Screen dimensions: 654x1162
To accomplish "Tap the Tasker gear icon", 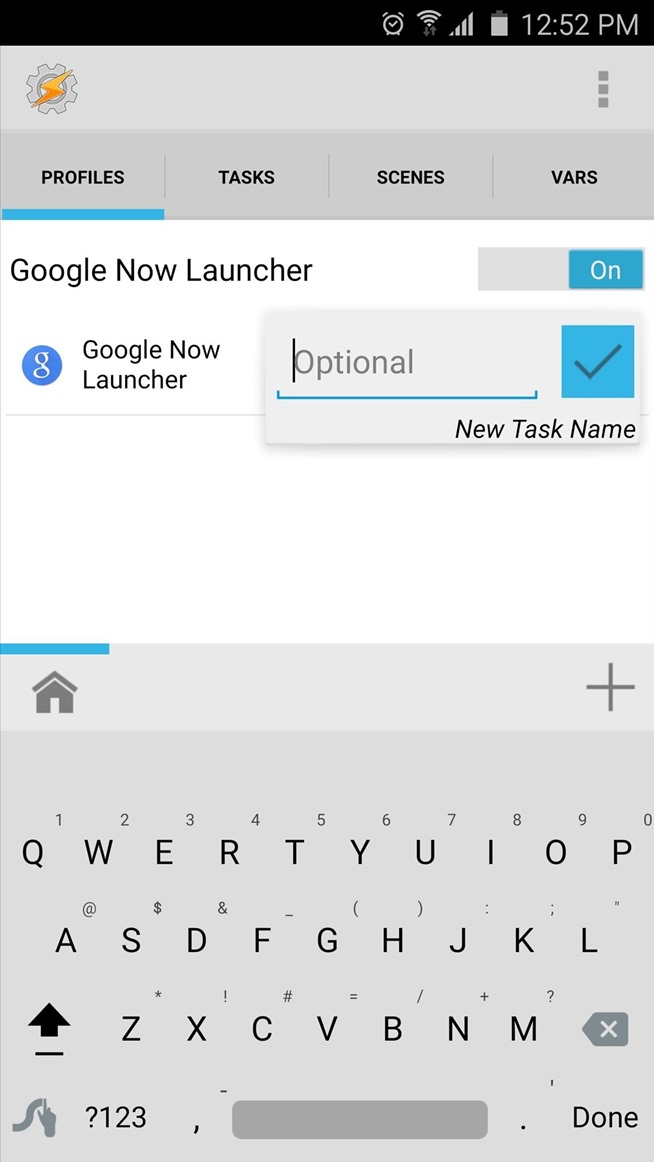I will coord(52,89).
